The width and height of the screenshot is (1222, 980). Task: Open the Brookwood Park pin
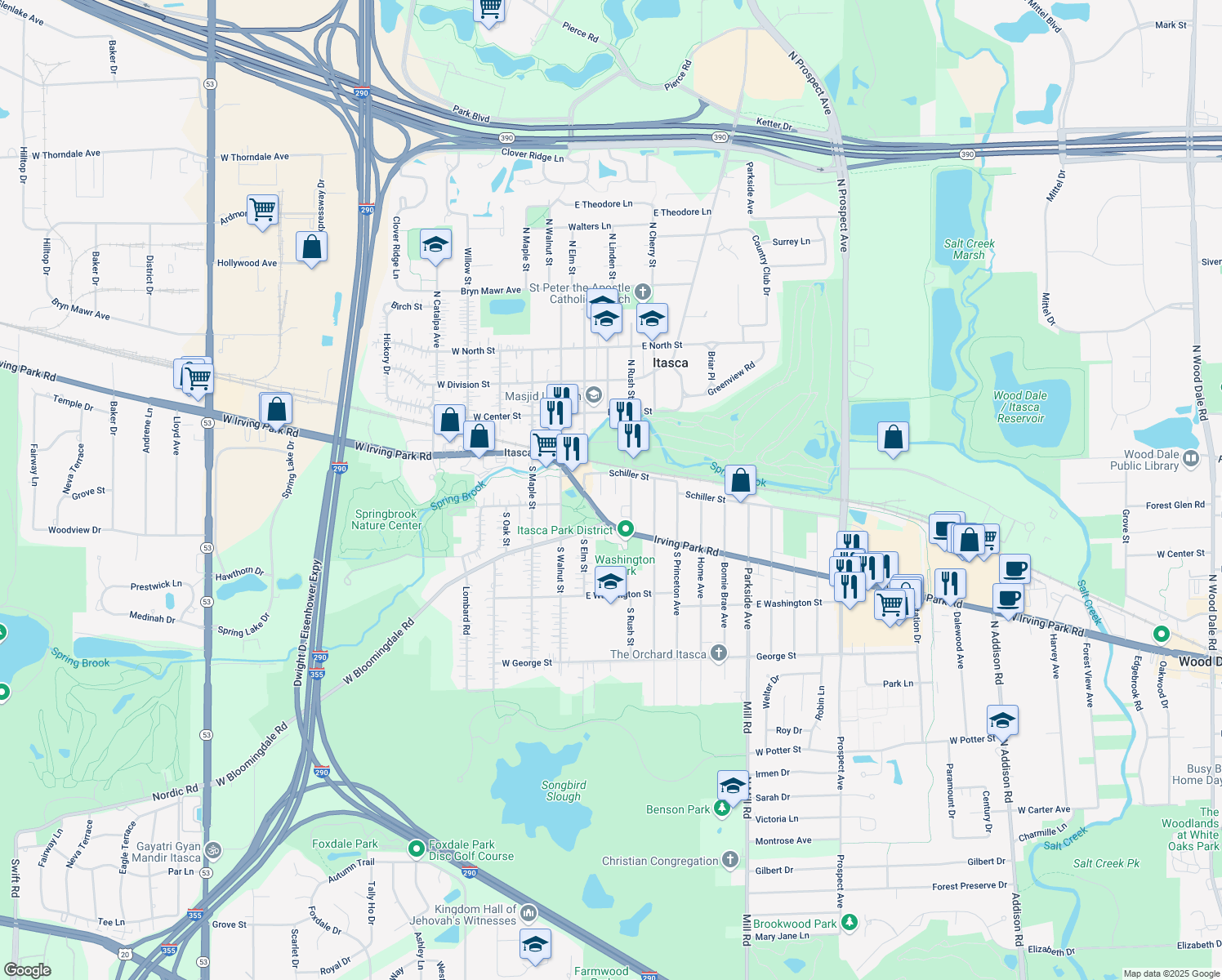pos(850,923)
